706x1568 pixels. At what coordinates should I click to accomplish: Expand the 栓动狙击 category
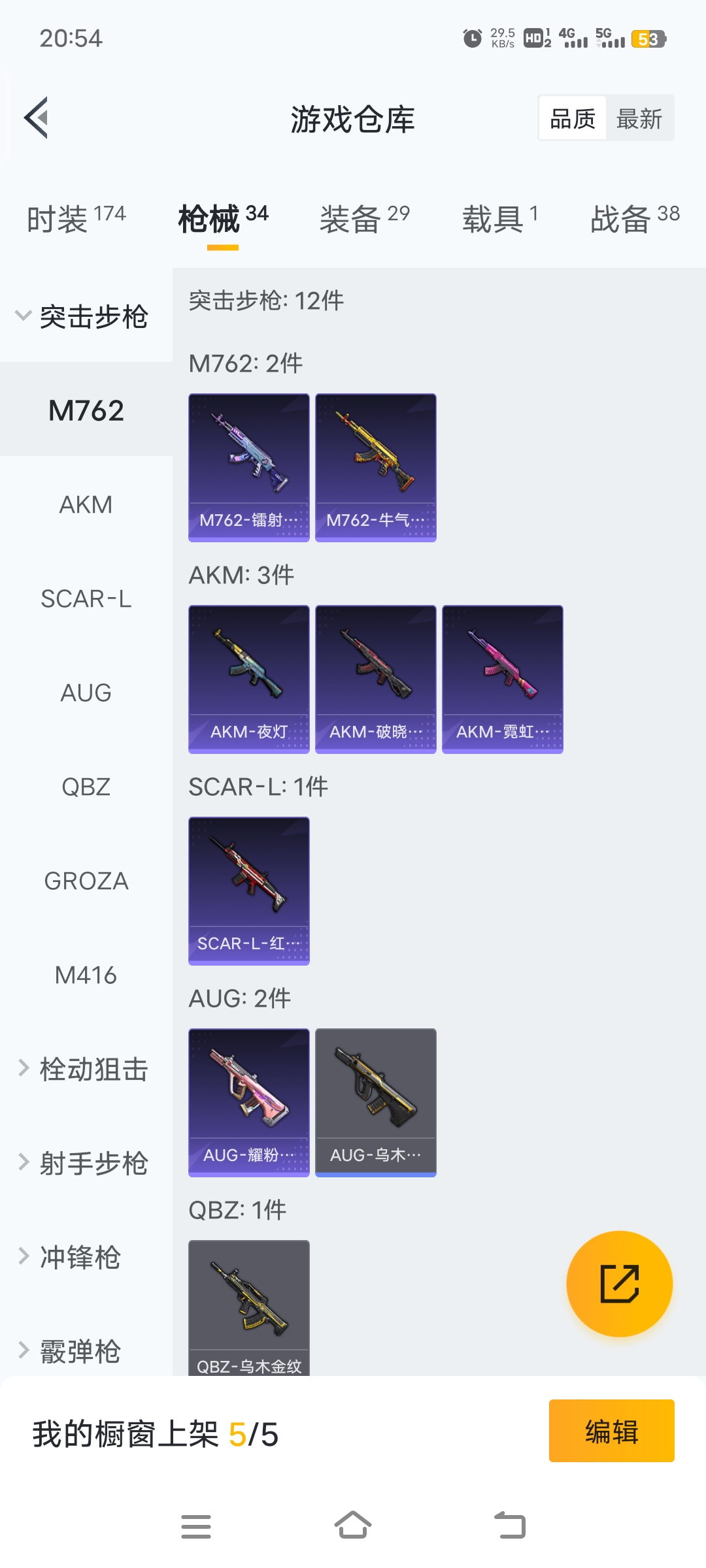[x=85, y=1069]
